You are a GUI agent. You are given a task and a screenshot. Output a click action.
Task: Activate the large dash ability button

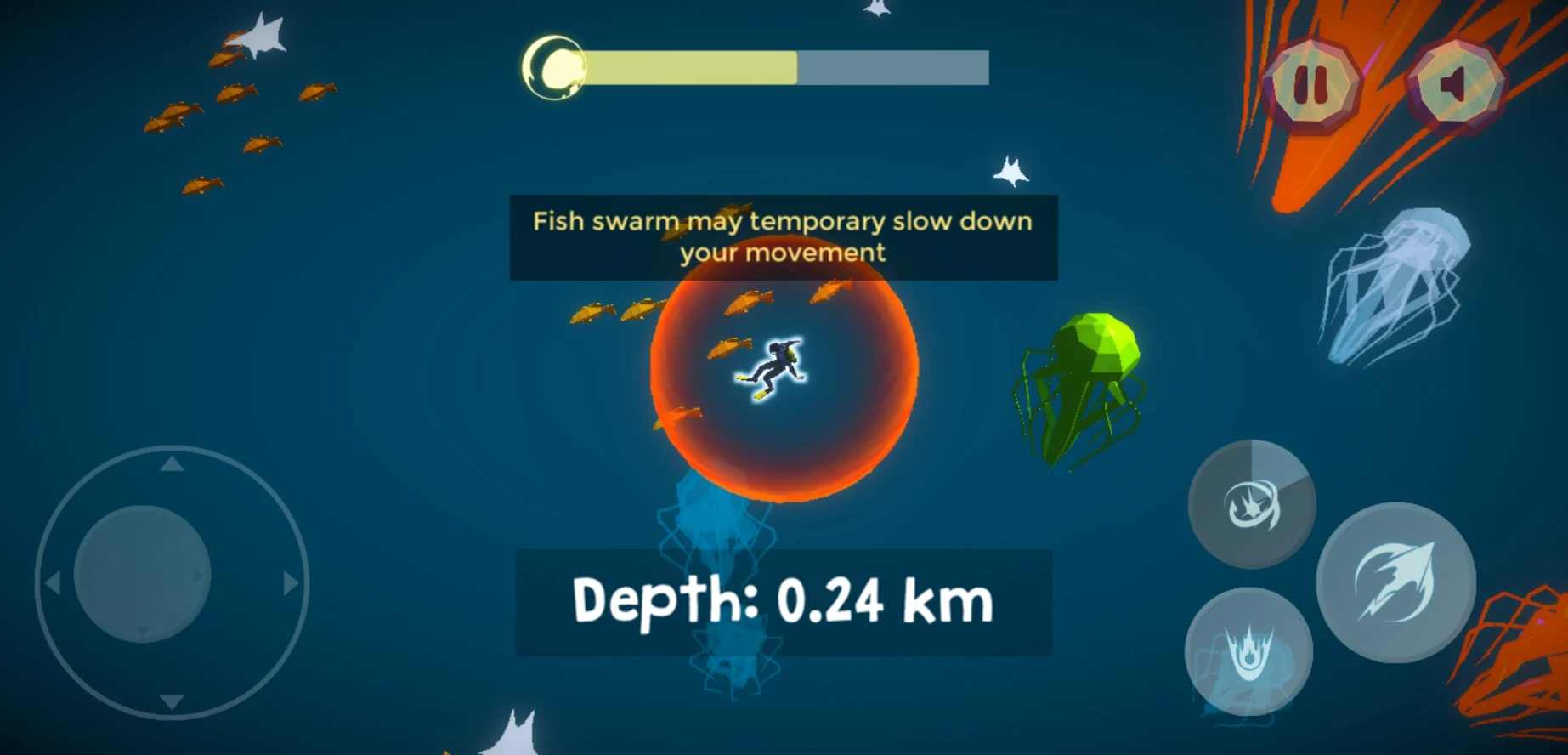tap(1395, 583)
